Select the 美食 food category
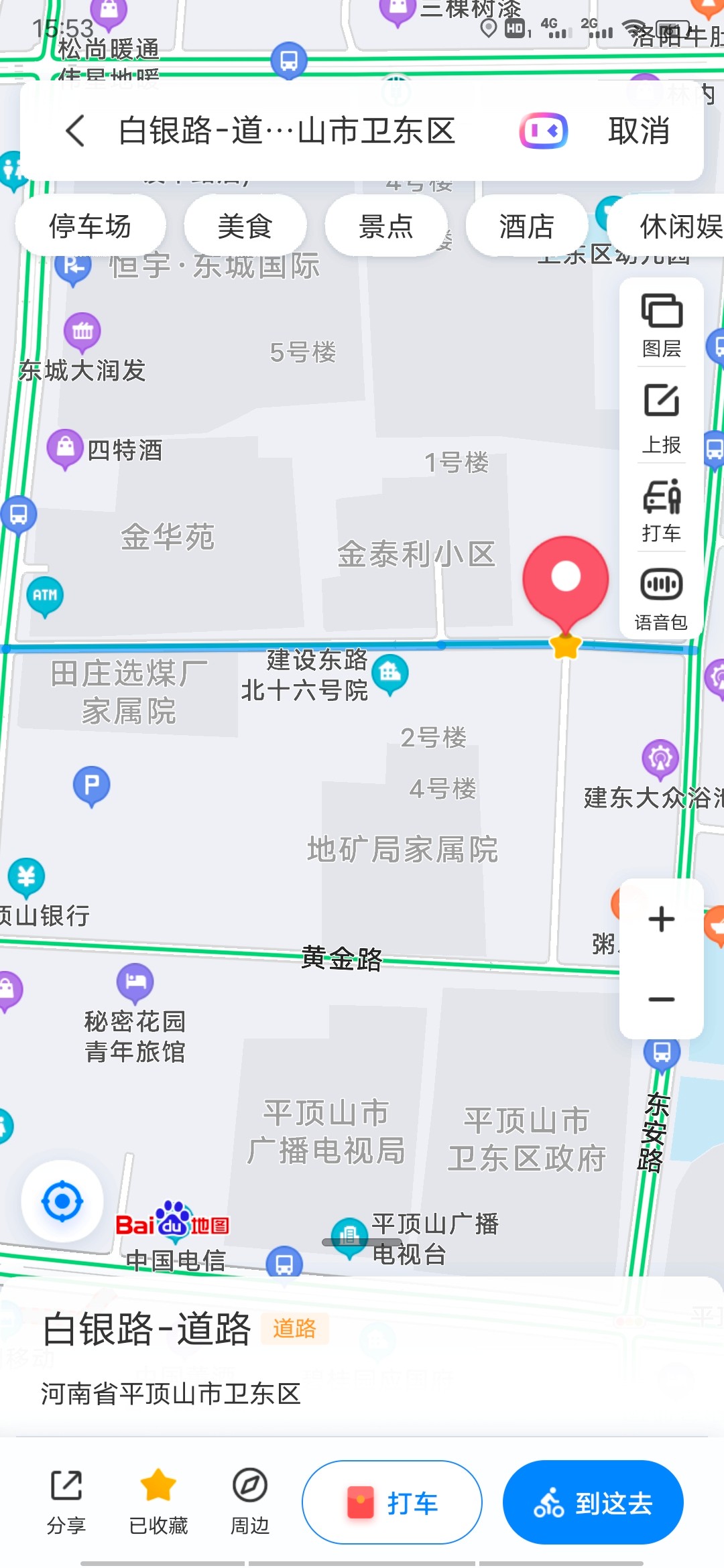The image size is (724, 1568). 245,225
